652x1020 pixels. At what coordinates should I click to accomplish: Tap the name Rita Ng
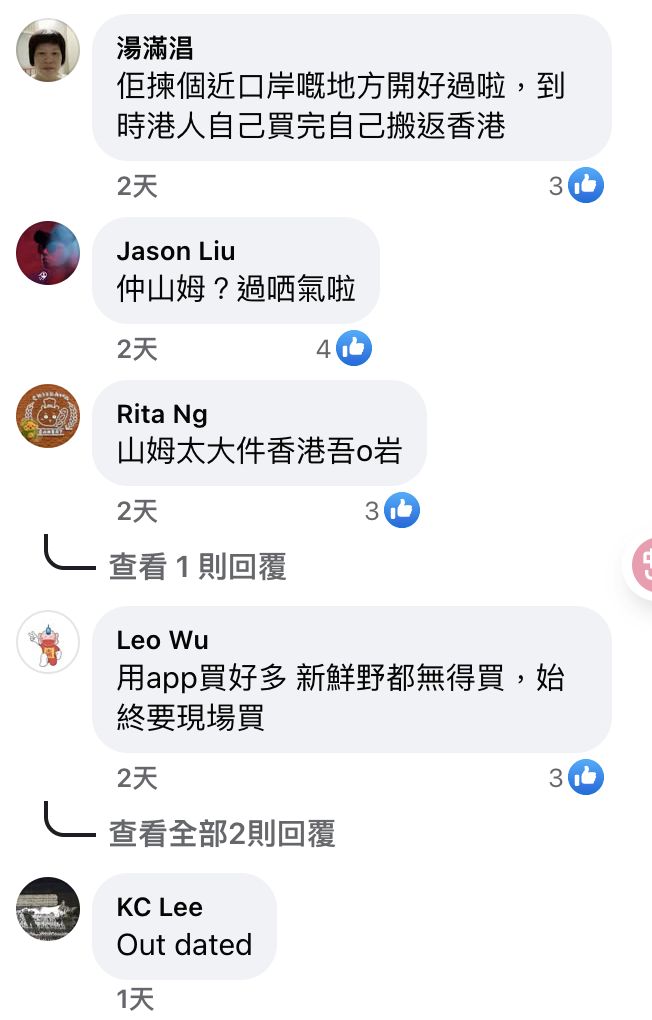tap(162, 413)
